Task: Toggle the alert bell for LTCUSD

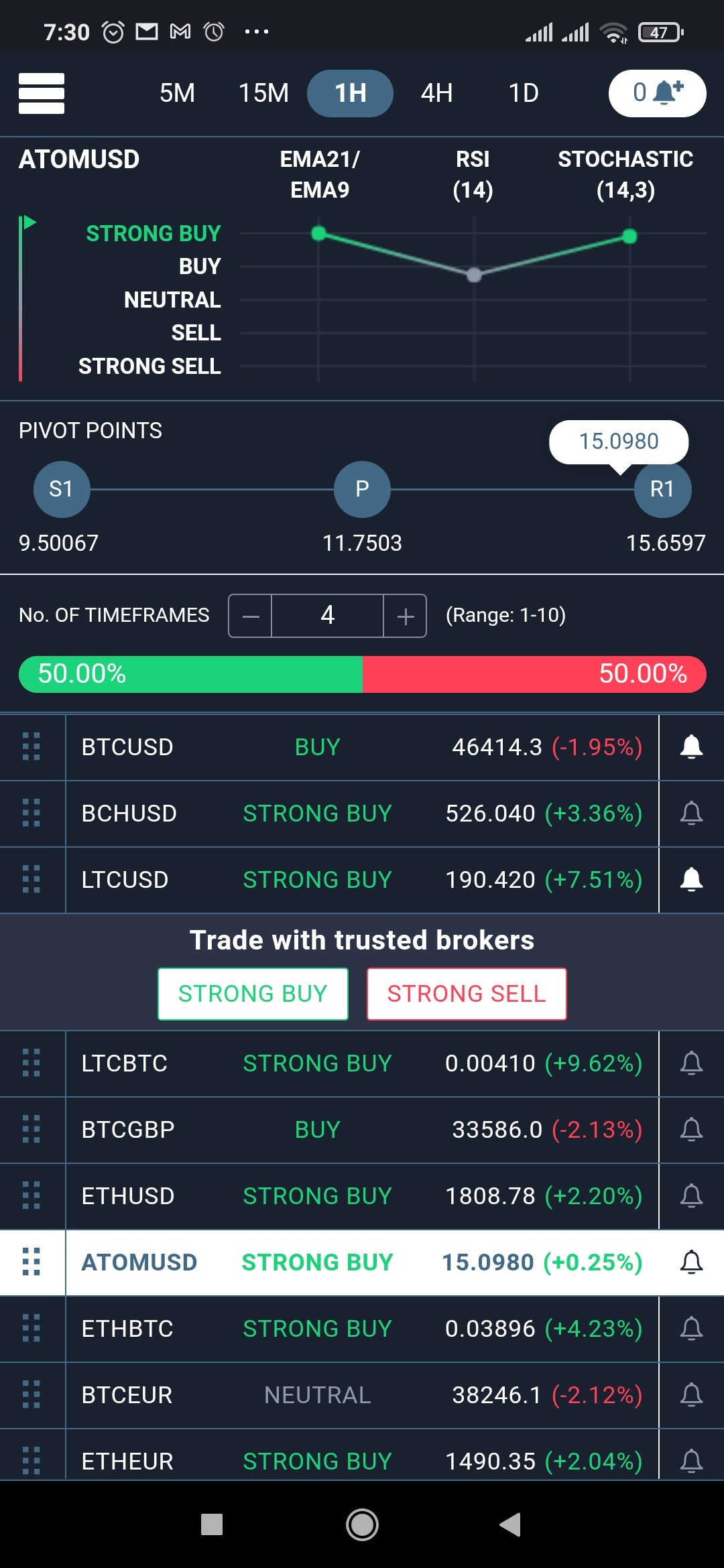Action: [691, 880]
